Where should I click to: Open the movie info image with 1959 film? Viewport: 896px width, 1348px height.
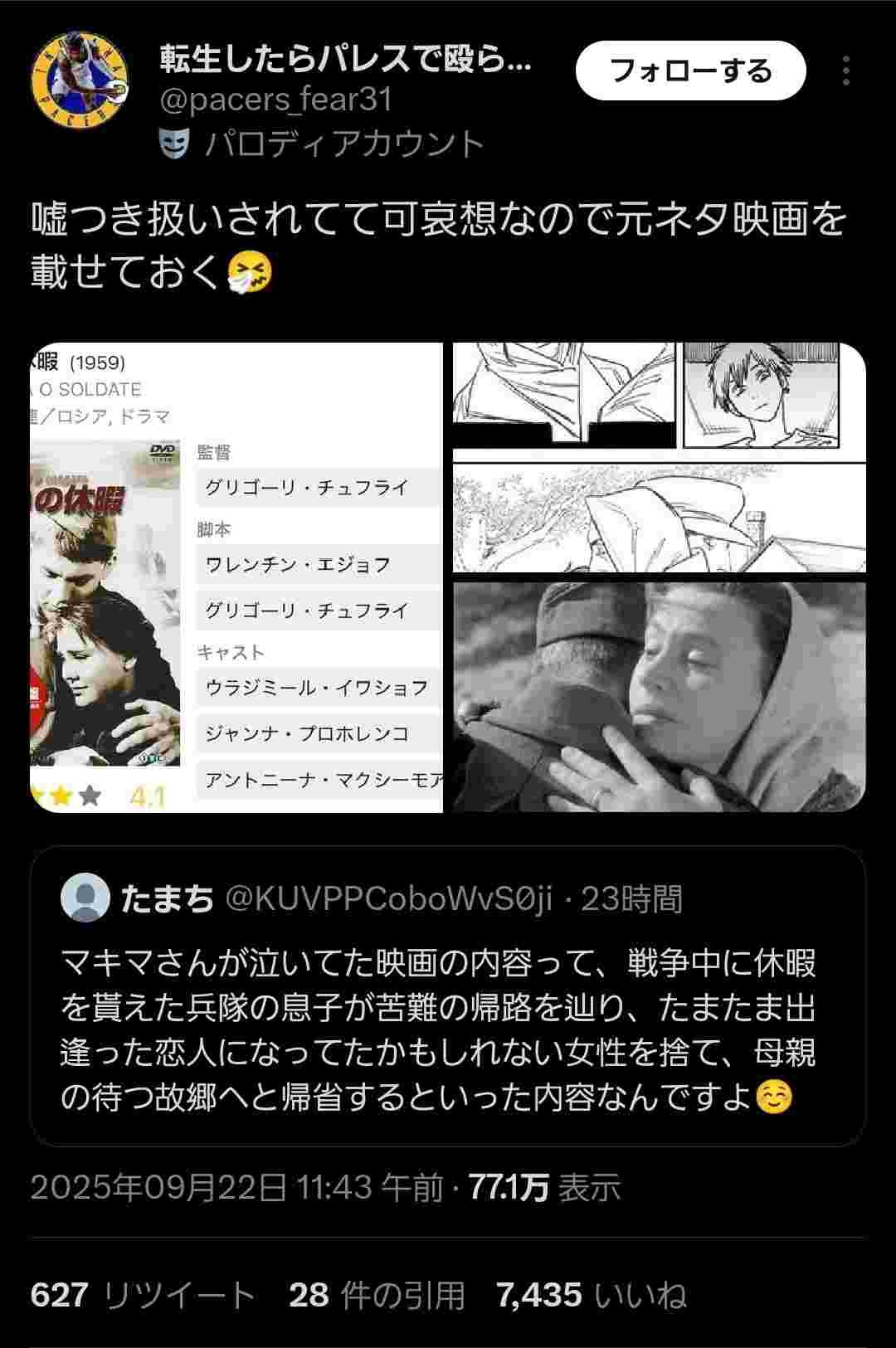tap(236, 577)
